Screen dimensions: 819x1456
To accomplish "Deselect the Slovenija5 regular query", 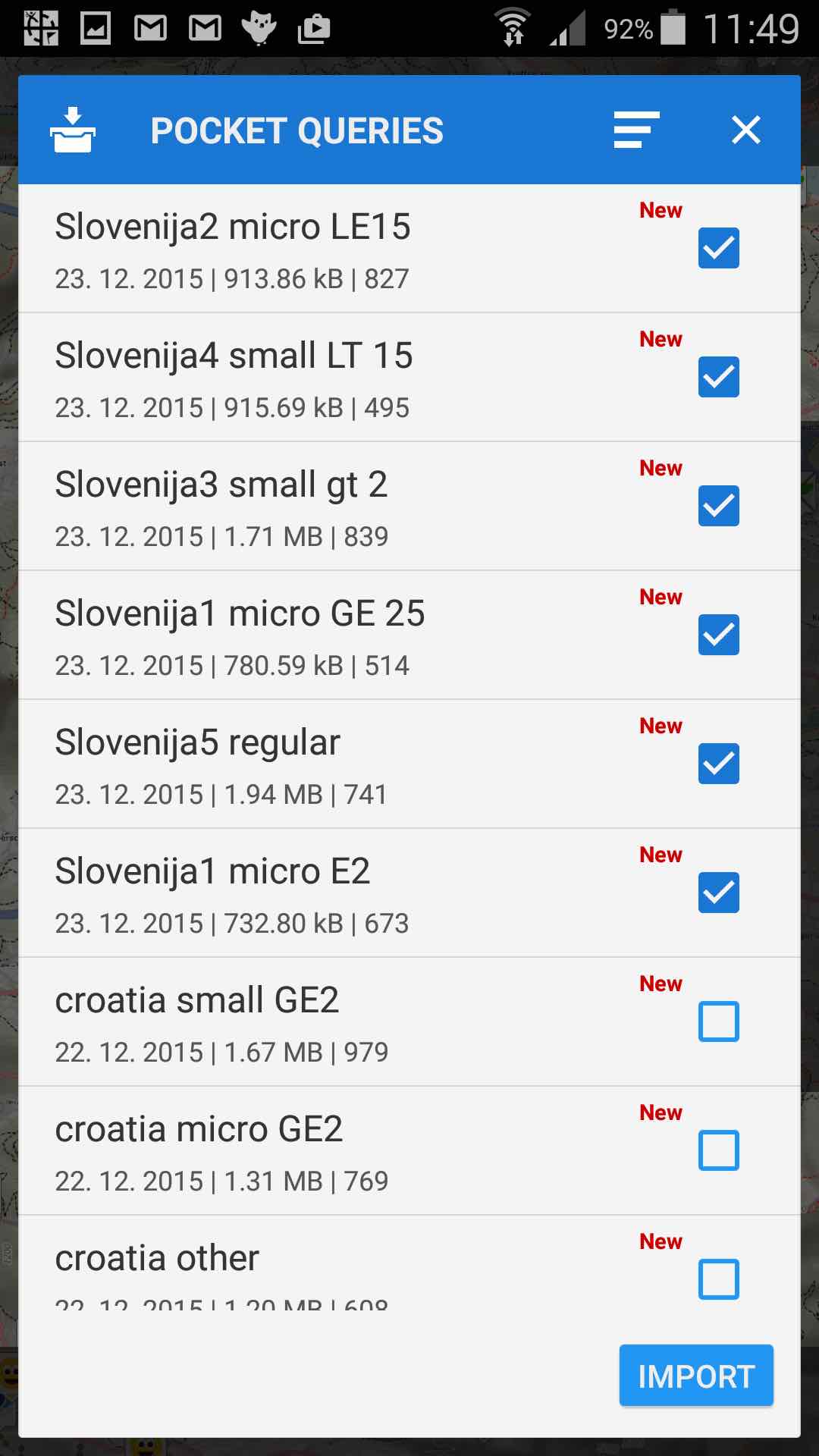I will pyautogui.click(x=718, y=764).
